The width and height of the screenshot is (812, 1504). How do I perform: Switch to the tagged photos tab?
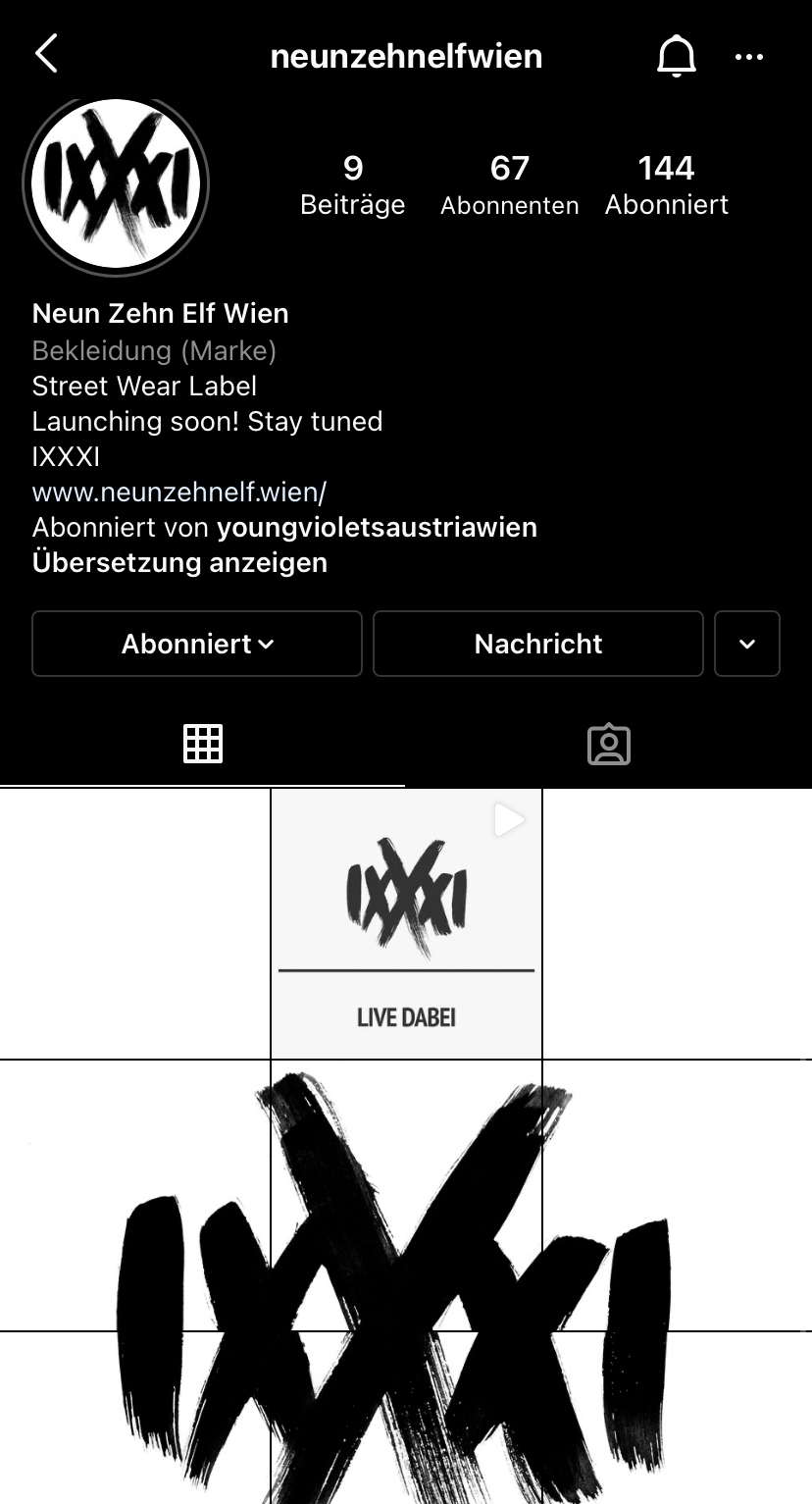pos(609,745)
